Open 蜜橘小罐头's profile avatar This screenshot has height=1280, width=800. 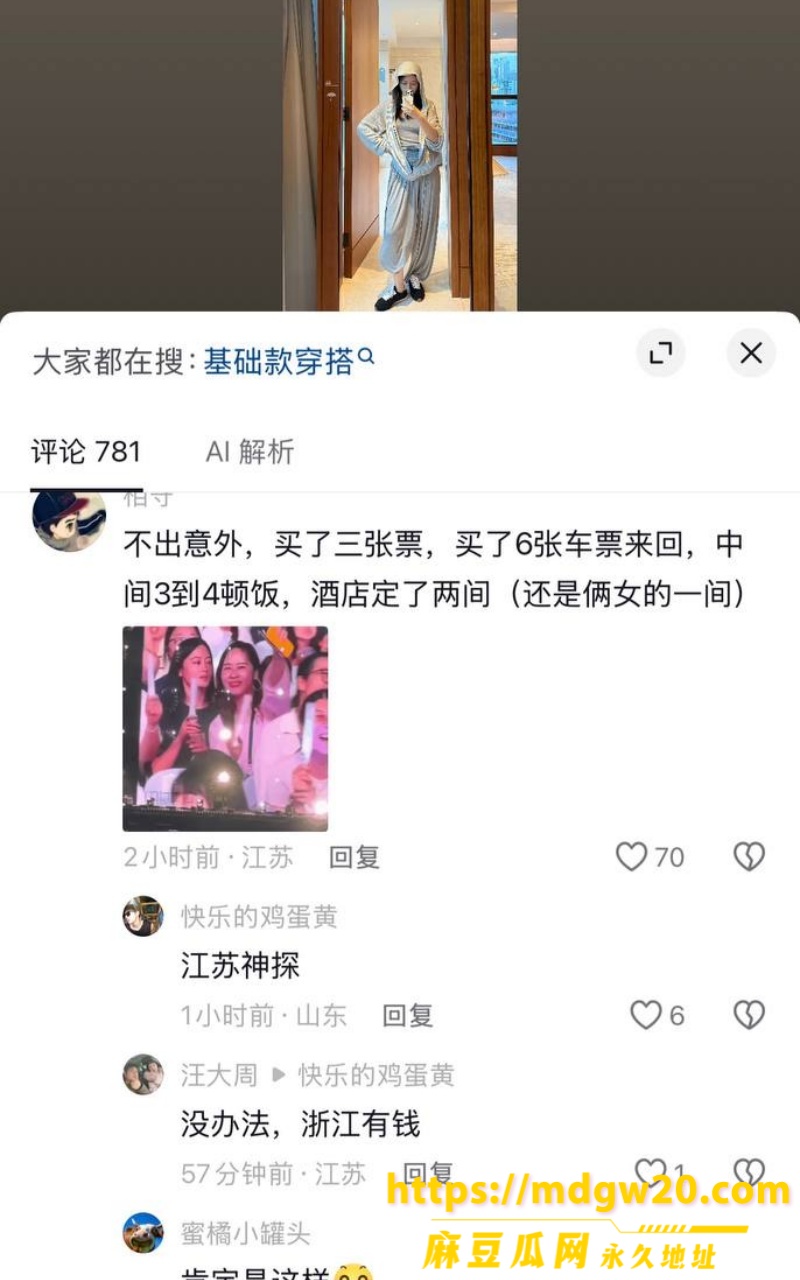143,1233
